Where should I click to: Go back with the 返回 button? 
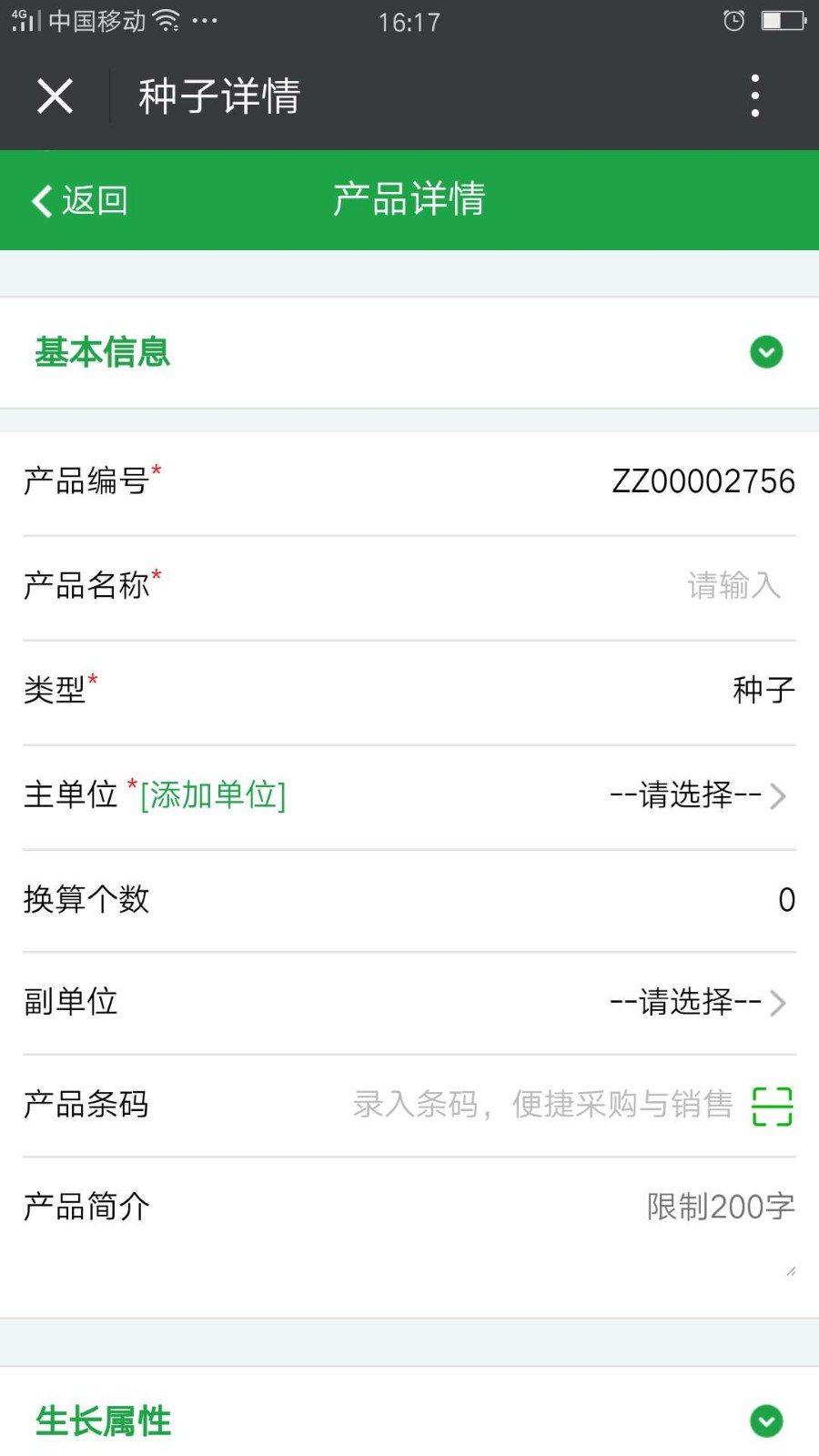click(x=79, y=200)
